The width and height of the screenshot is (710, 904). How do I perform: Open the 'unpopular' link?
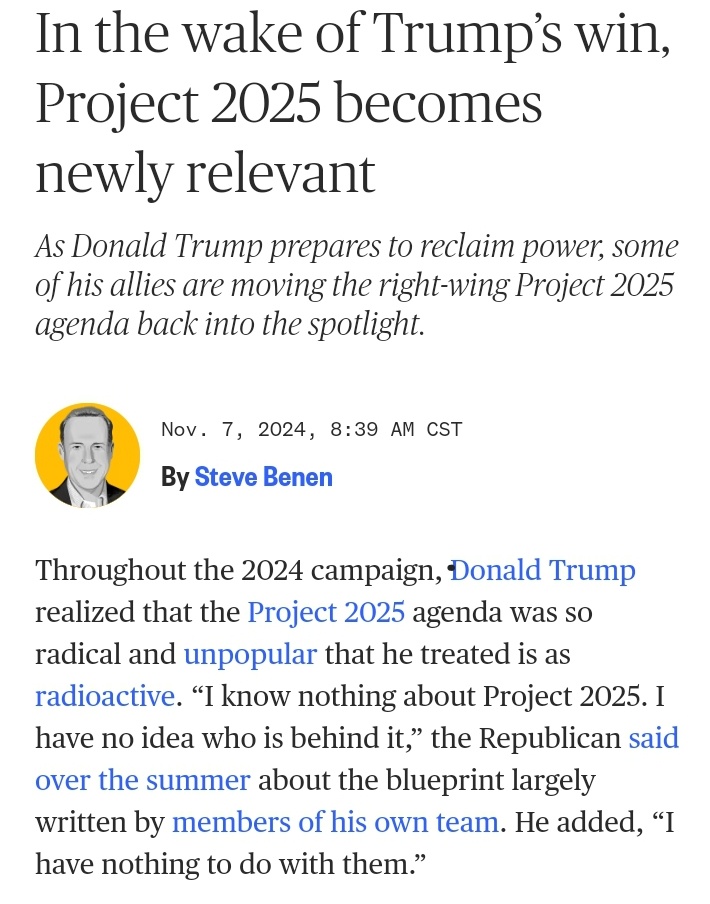coord(250,654)
